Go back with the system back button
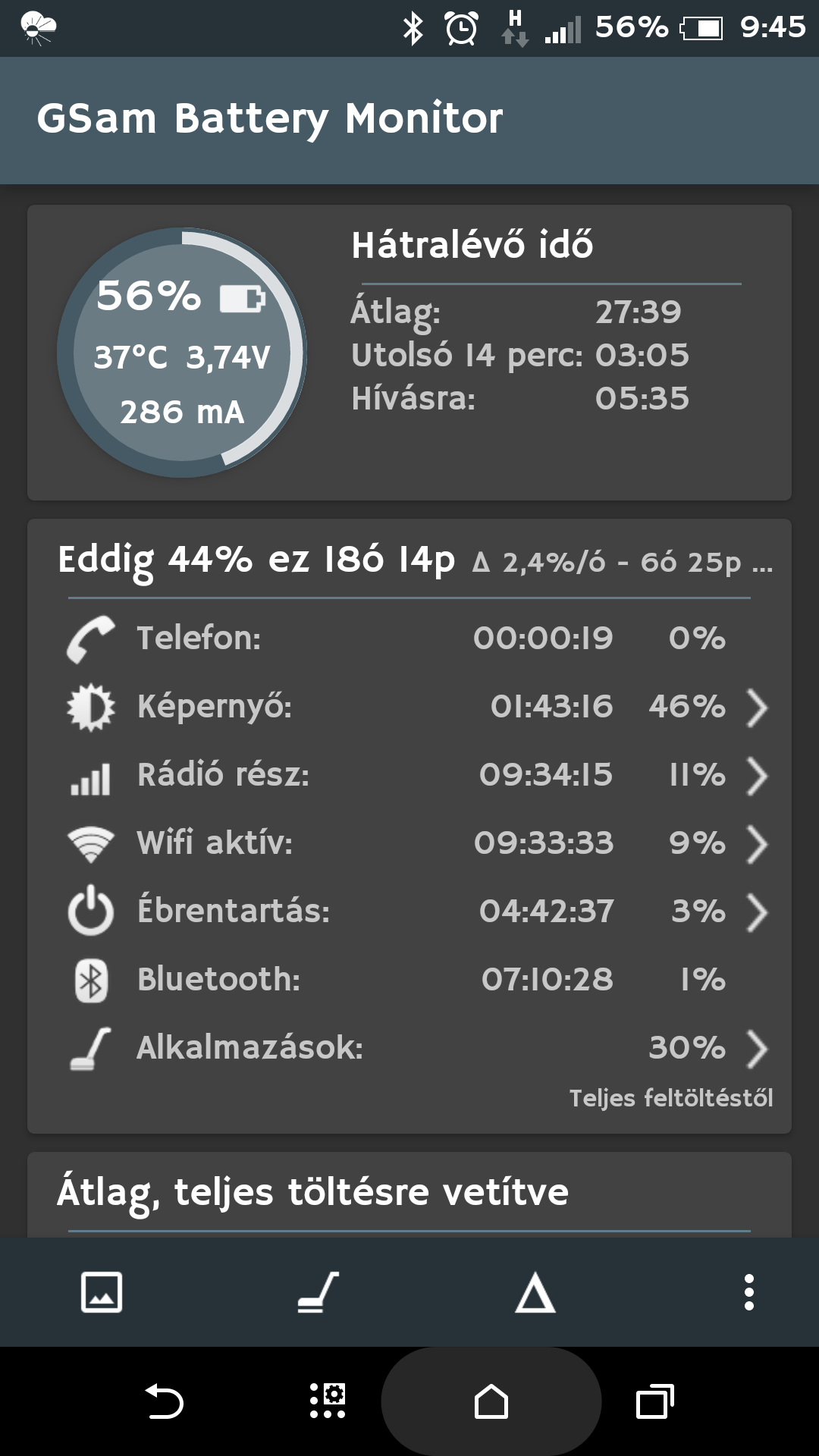The width and height of the screenshot is (819, 1456). tap(165, 1401)
